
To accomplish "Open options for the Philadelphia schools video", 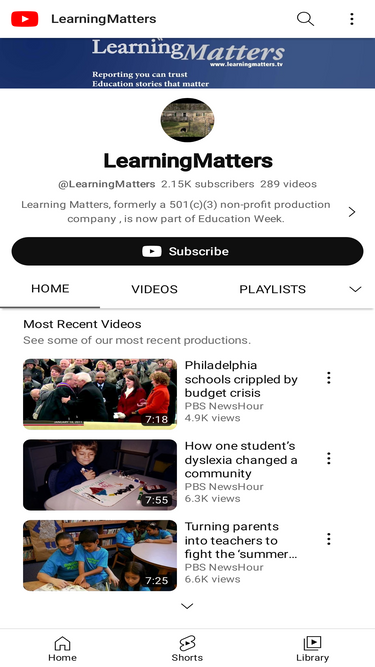I will [329, 378].
